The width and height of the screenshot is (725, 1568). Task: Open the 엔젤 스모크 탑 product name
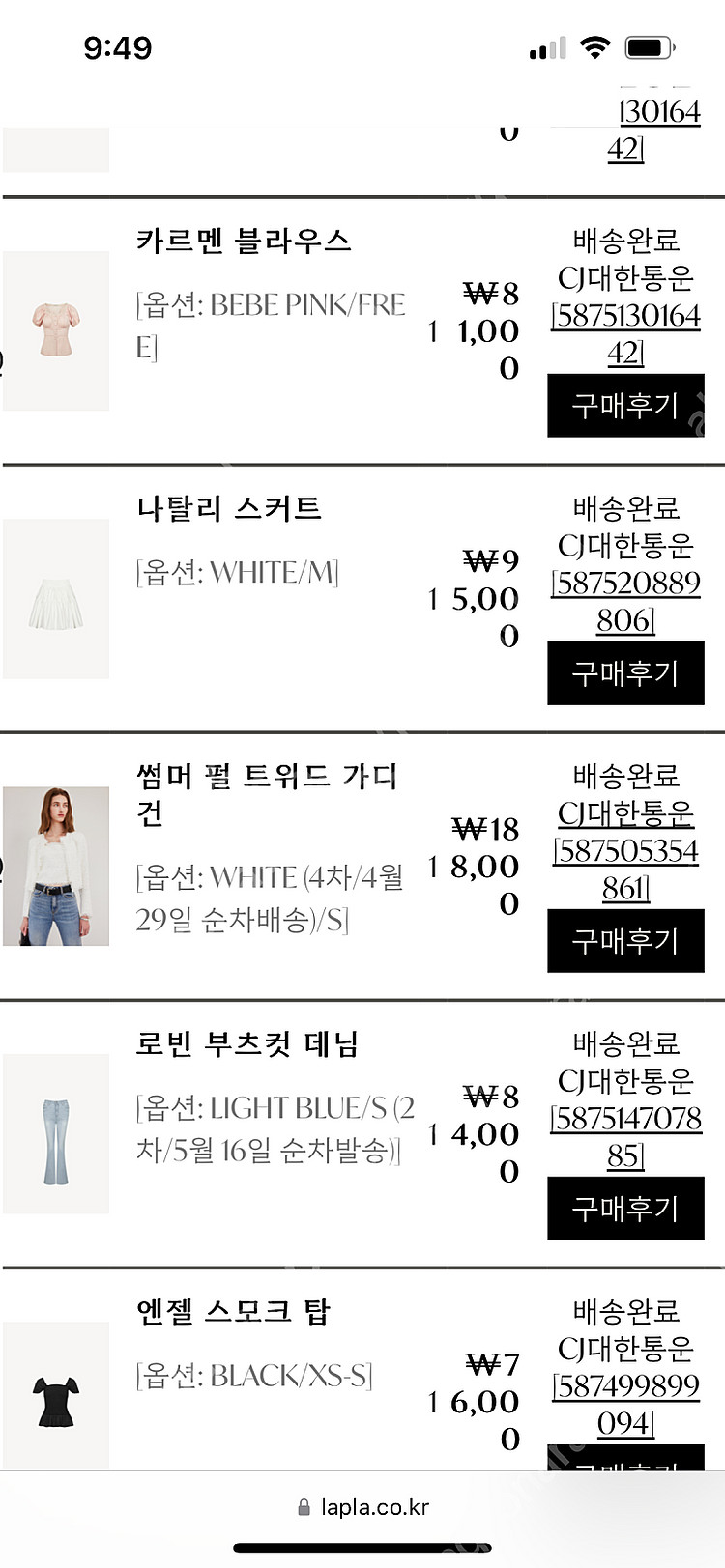pos(230,1312)
